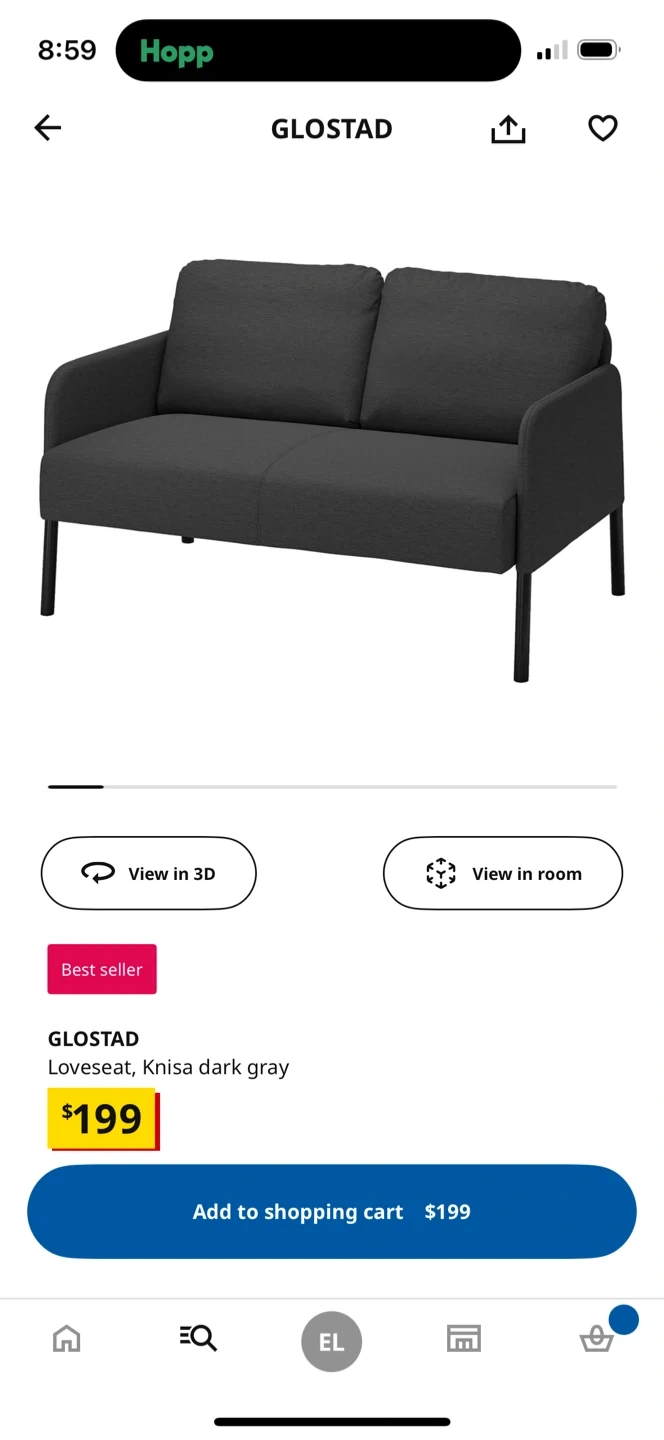Open the shopping basket tab

click(x=597, y=1338)
